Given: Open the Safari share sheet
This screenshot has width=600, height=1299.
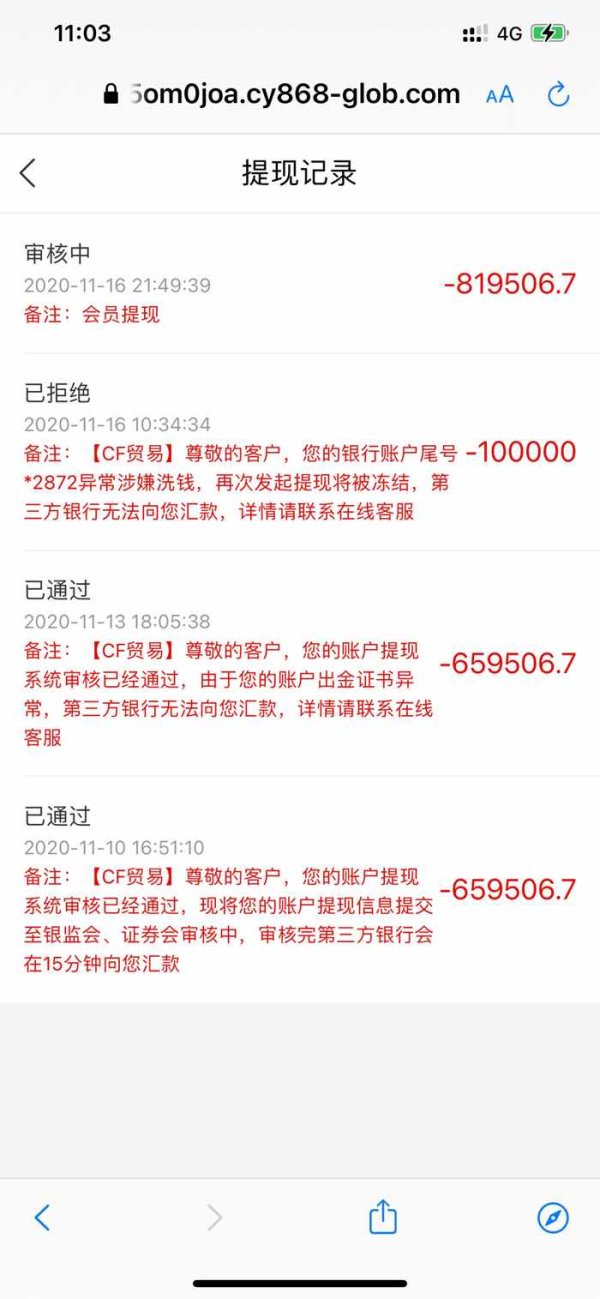Looking at the screenshot, I should tap(383, 1216).
